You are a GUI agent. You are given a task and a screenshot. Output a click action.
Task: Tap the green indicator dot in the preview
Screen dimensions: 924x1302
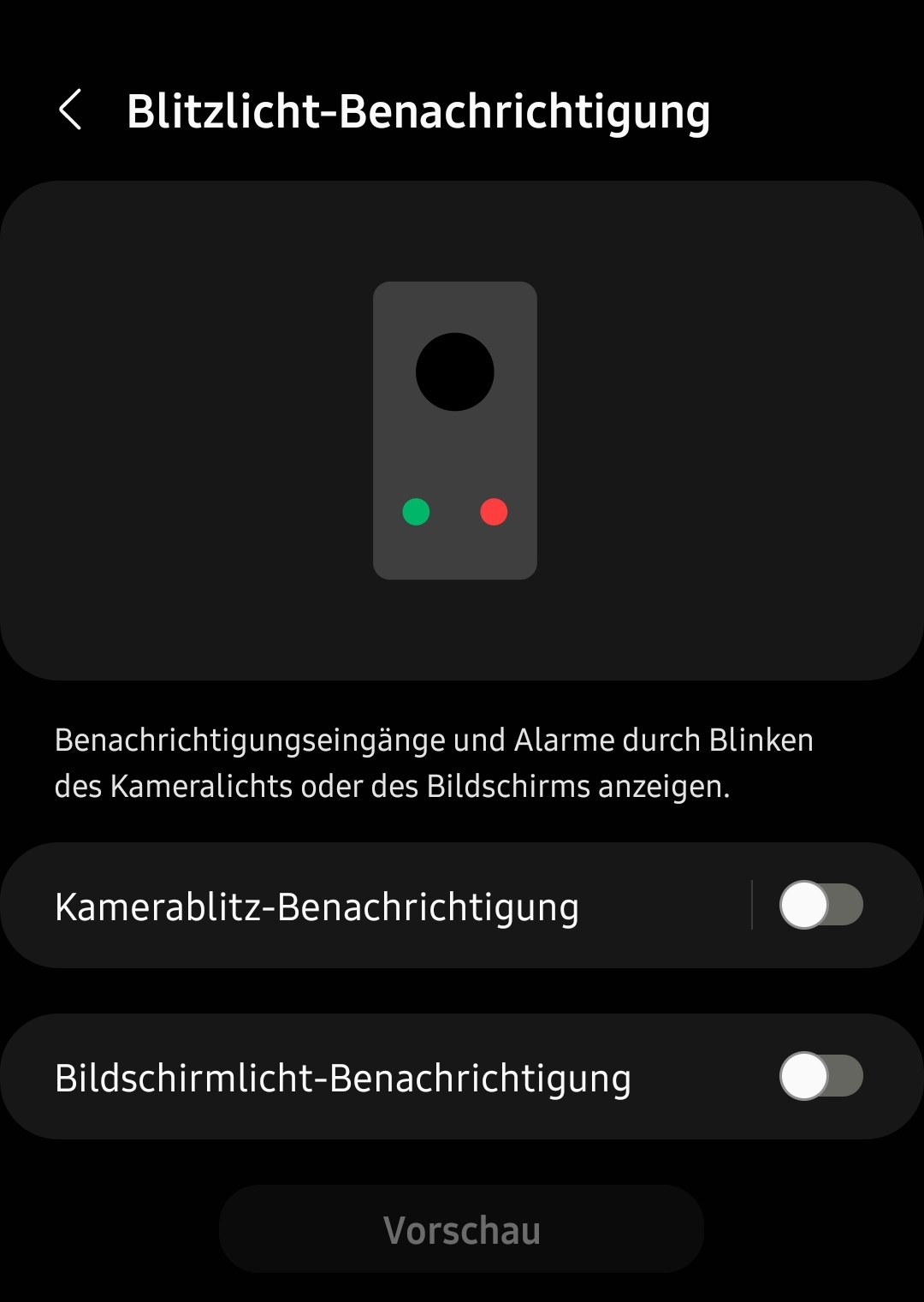pos(417,512)
